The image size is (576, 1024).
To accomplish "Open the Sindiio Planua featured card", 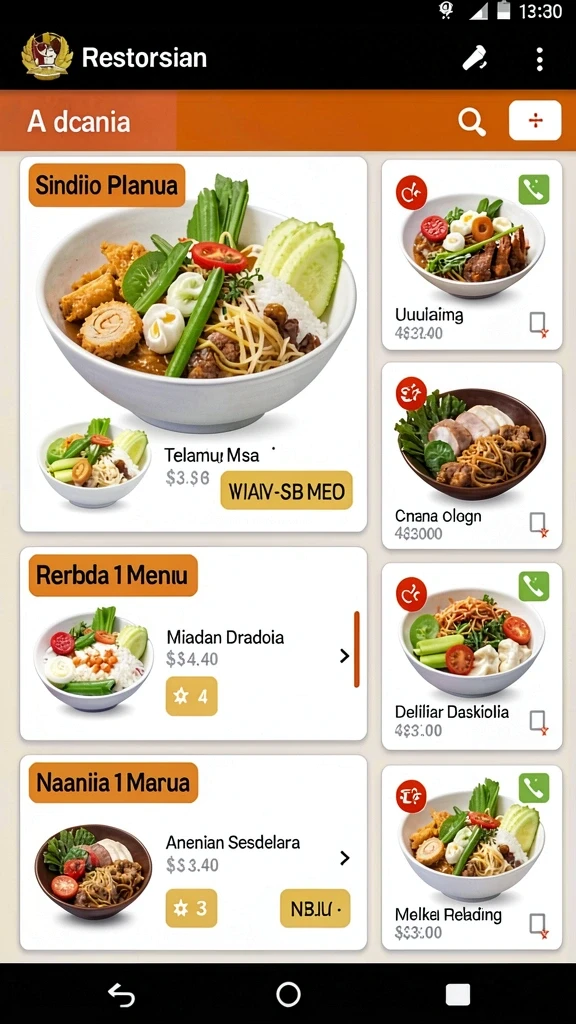I will coord(193,344).
